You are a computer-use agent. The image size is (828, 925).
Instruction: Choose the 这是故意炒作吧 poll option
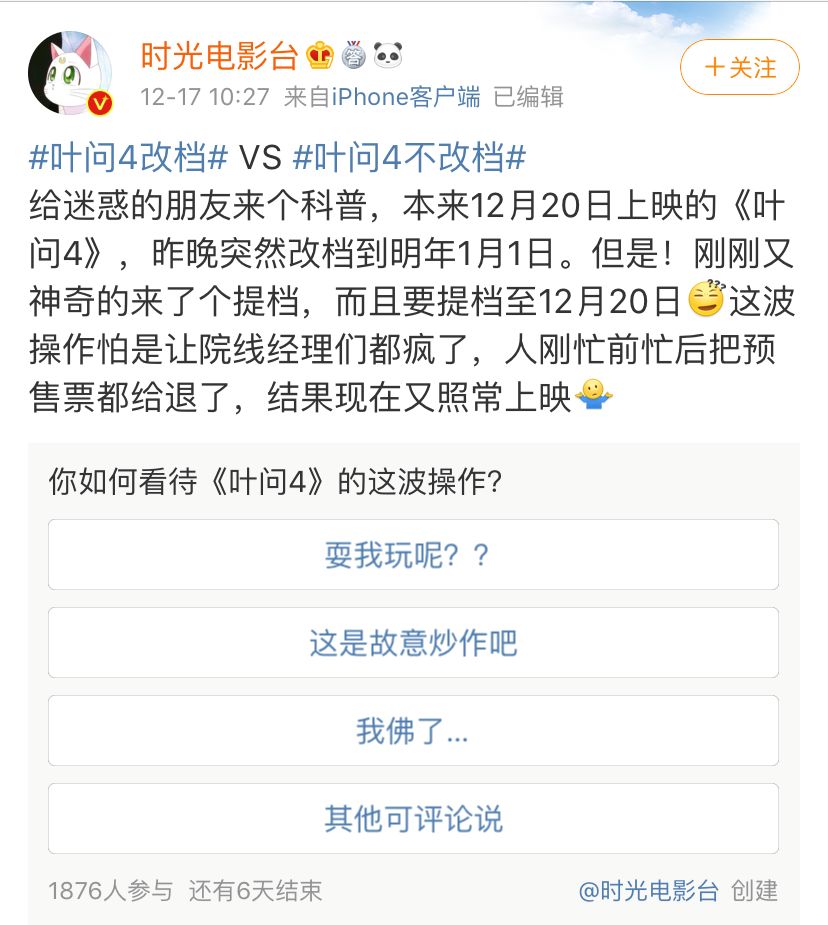point(413,643)
